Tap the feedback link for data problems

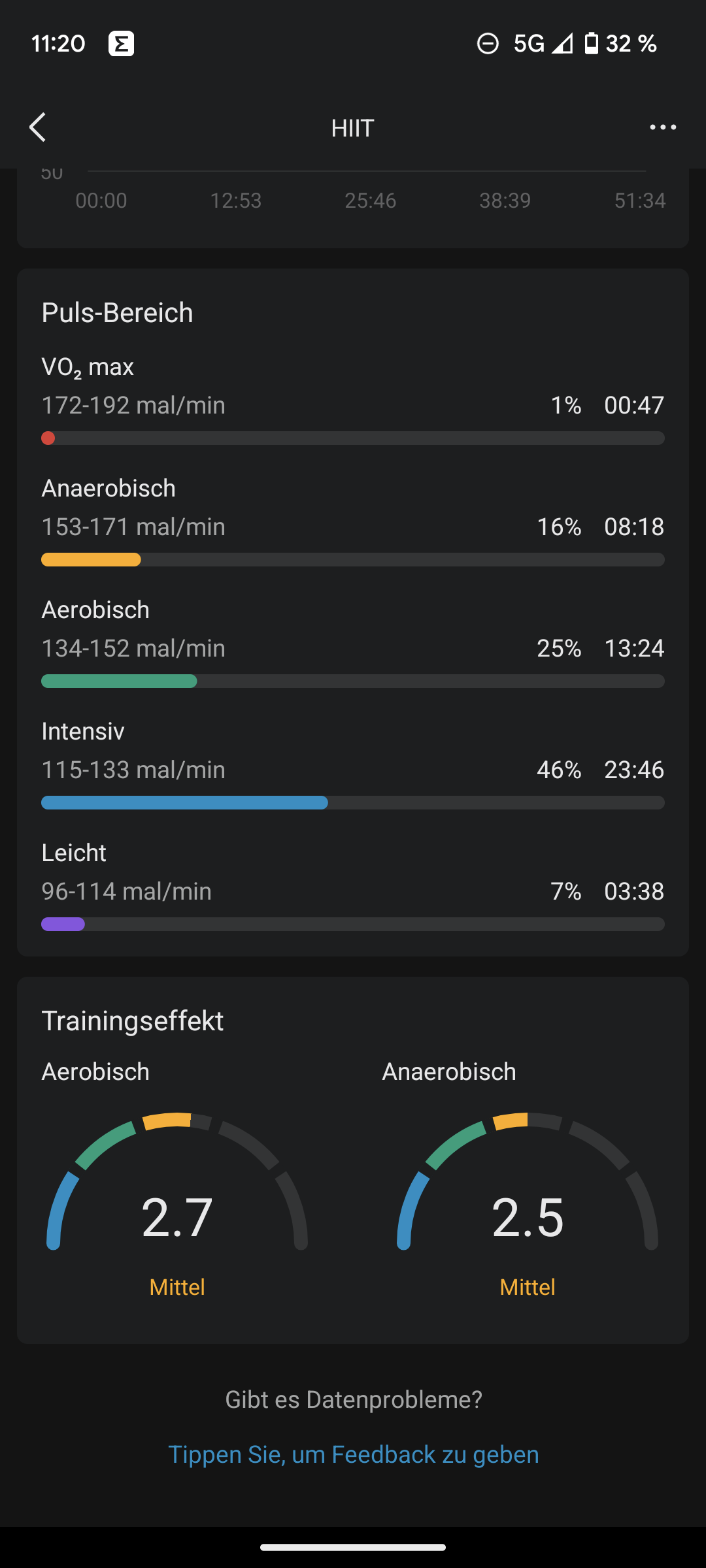[353, 1455]
